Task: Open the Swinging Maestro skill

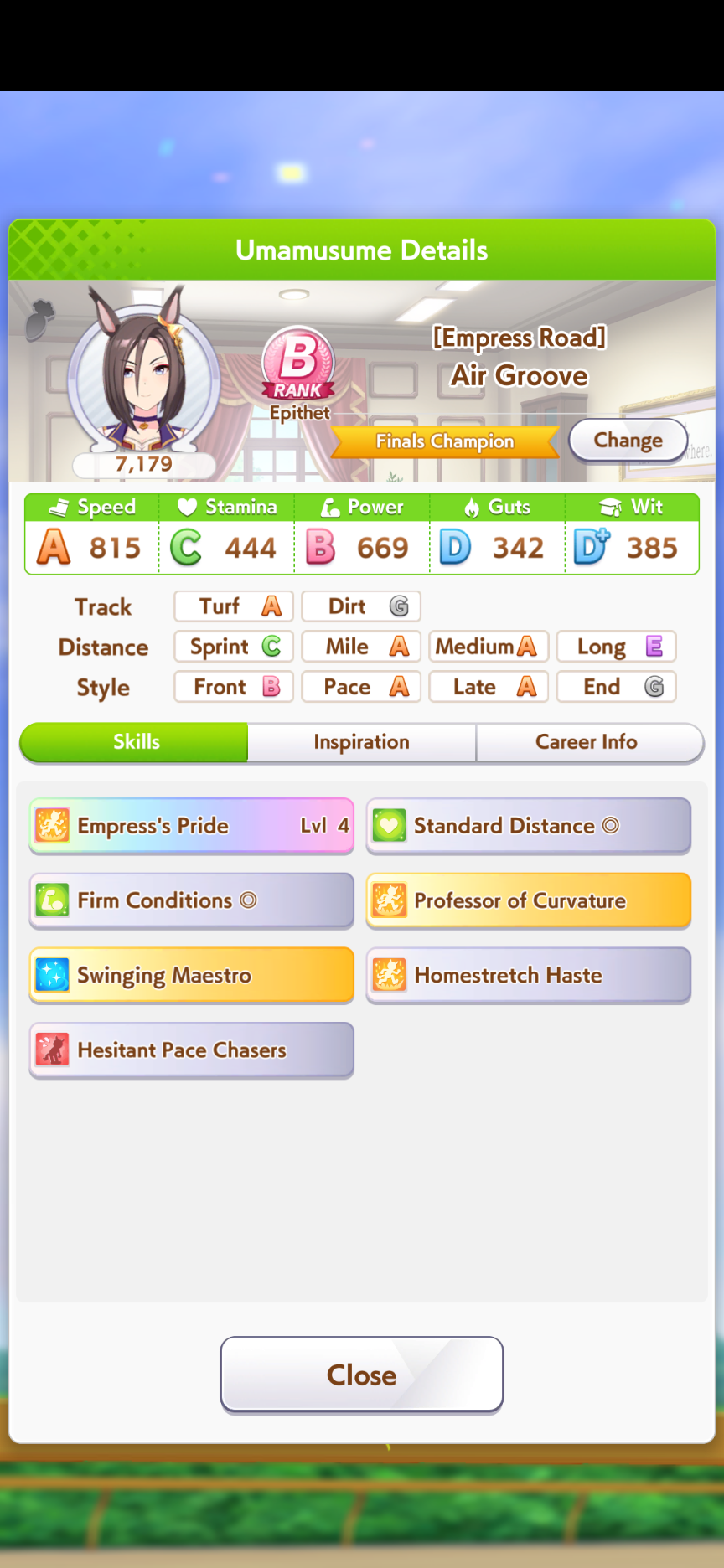Action: tap(192, 975)
